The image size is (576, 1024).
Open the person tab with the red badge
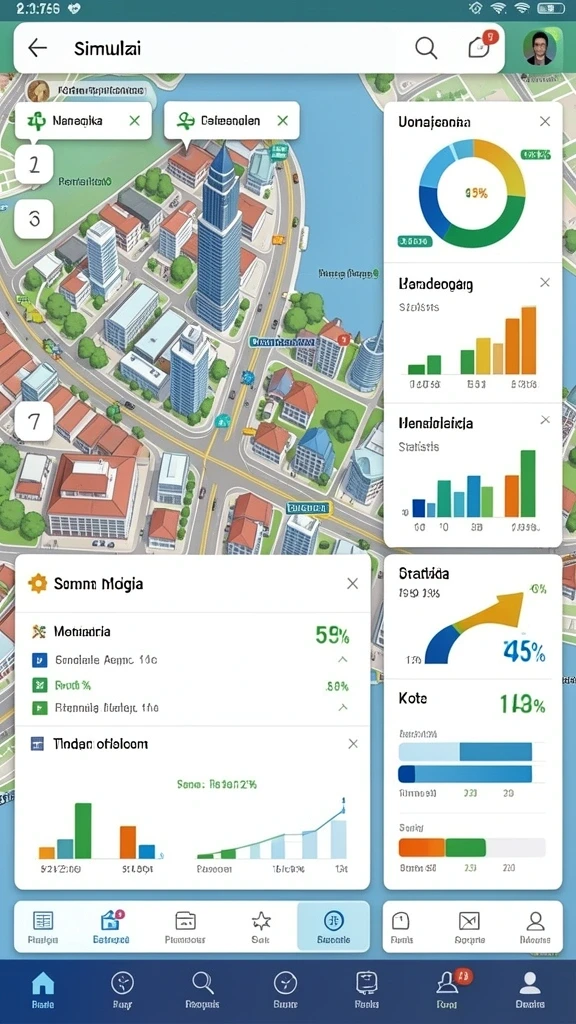[x=449, y=989]
